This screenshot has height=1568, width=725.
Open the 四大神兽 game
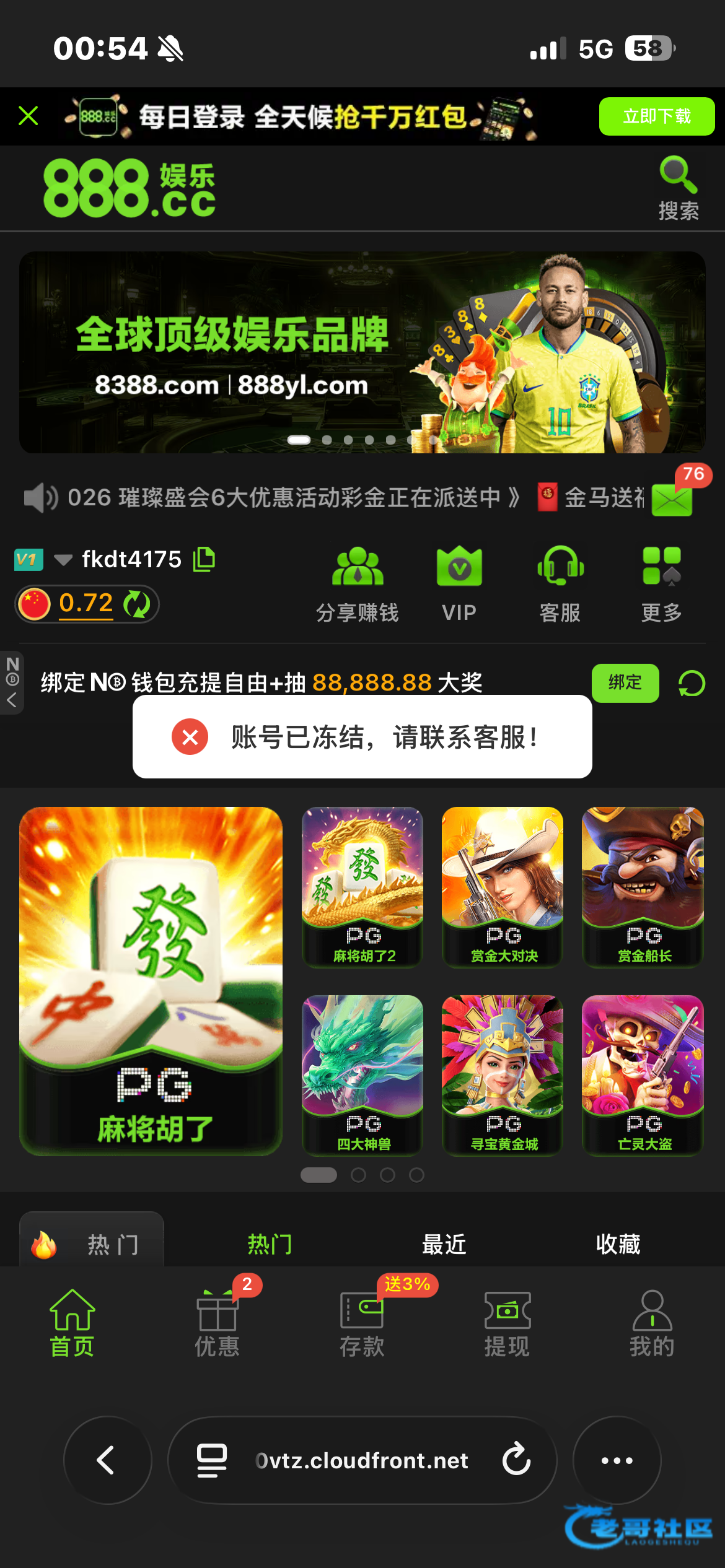362,1074
